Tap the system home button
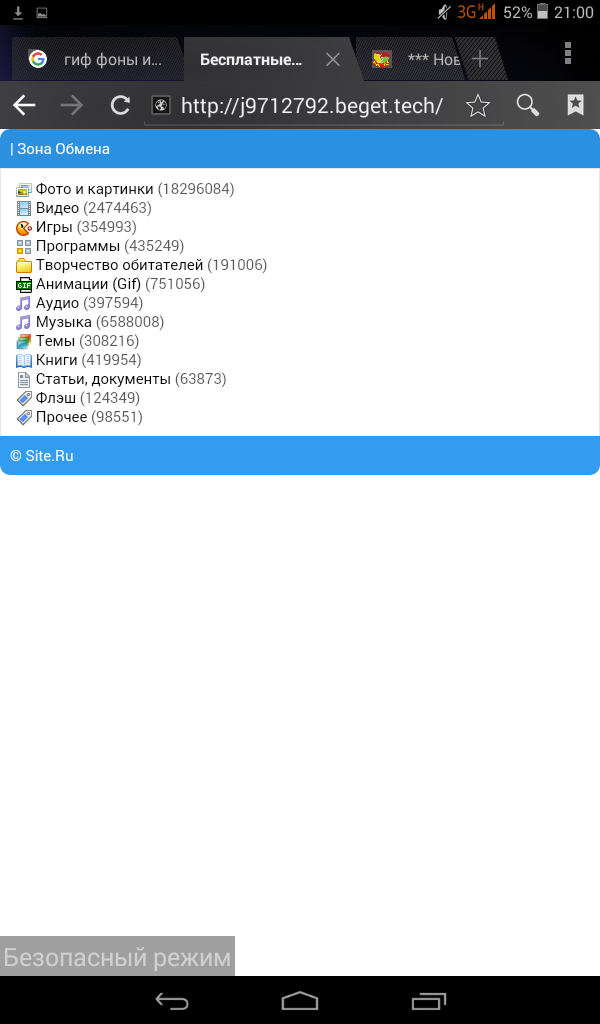The image size is (600, 1024). tap(299, 1001)
